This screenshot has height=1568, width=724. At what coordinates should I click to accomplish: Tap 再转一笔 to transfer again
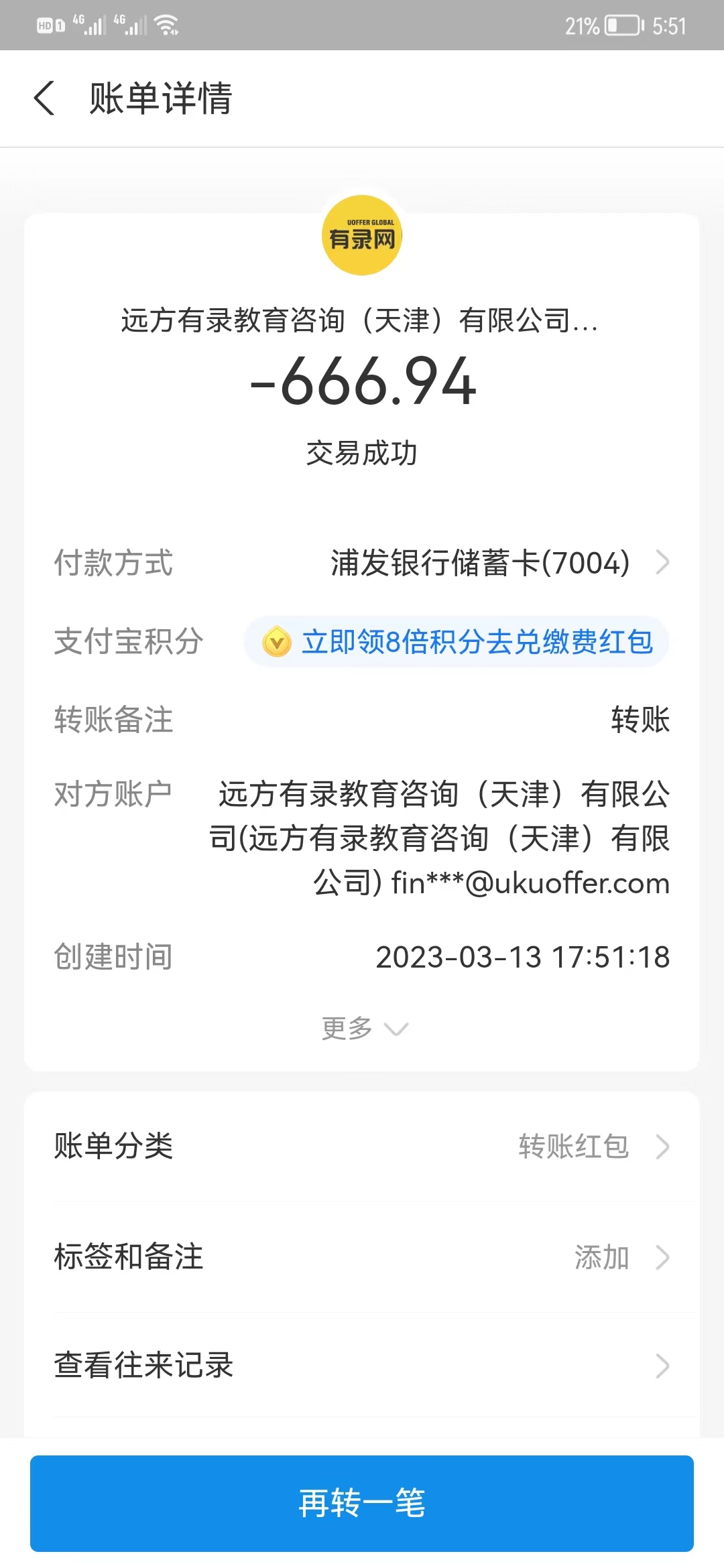[x=362, y=1503]
